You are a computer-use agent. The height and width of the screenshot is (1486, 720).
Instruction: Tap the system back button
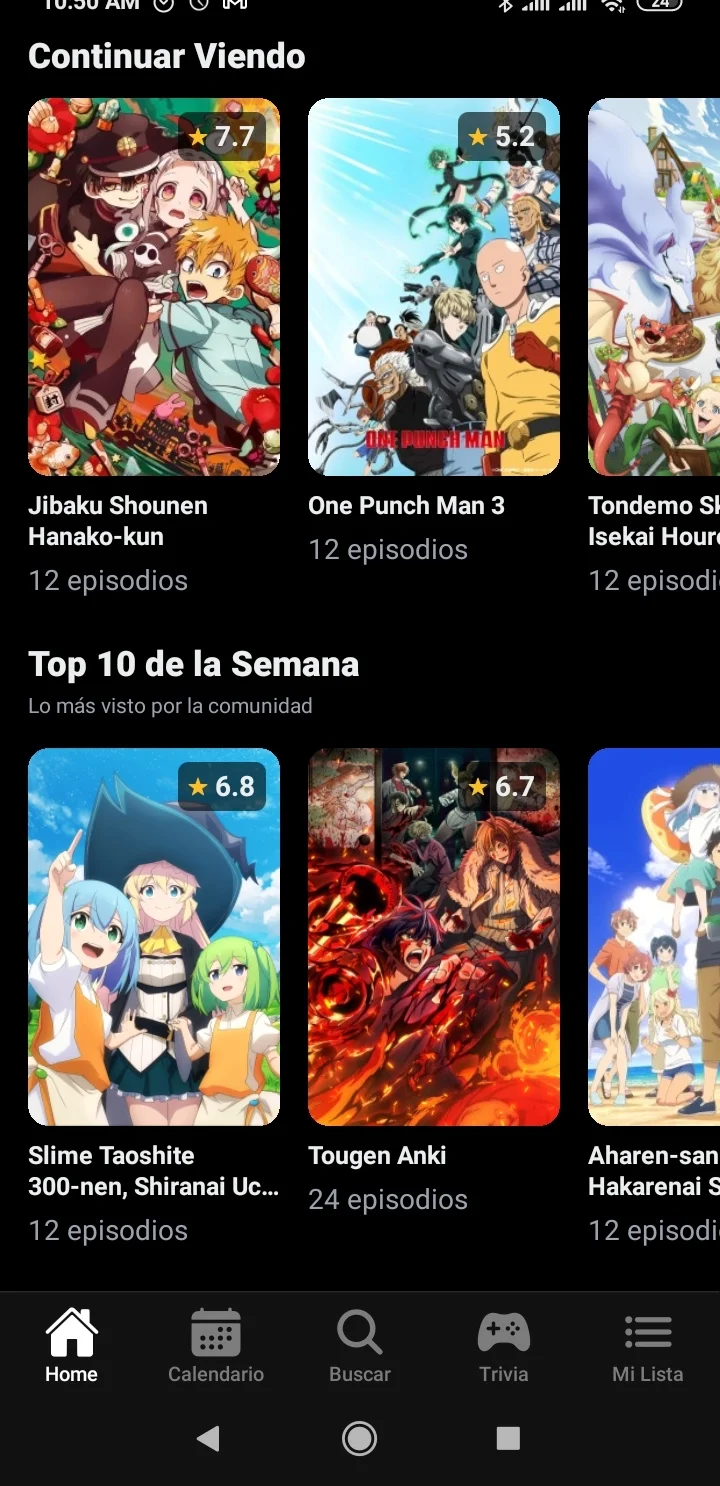pyautogui.click(x=208, y=1438)
